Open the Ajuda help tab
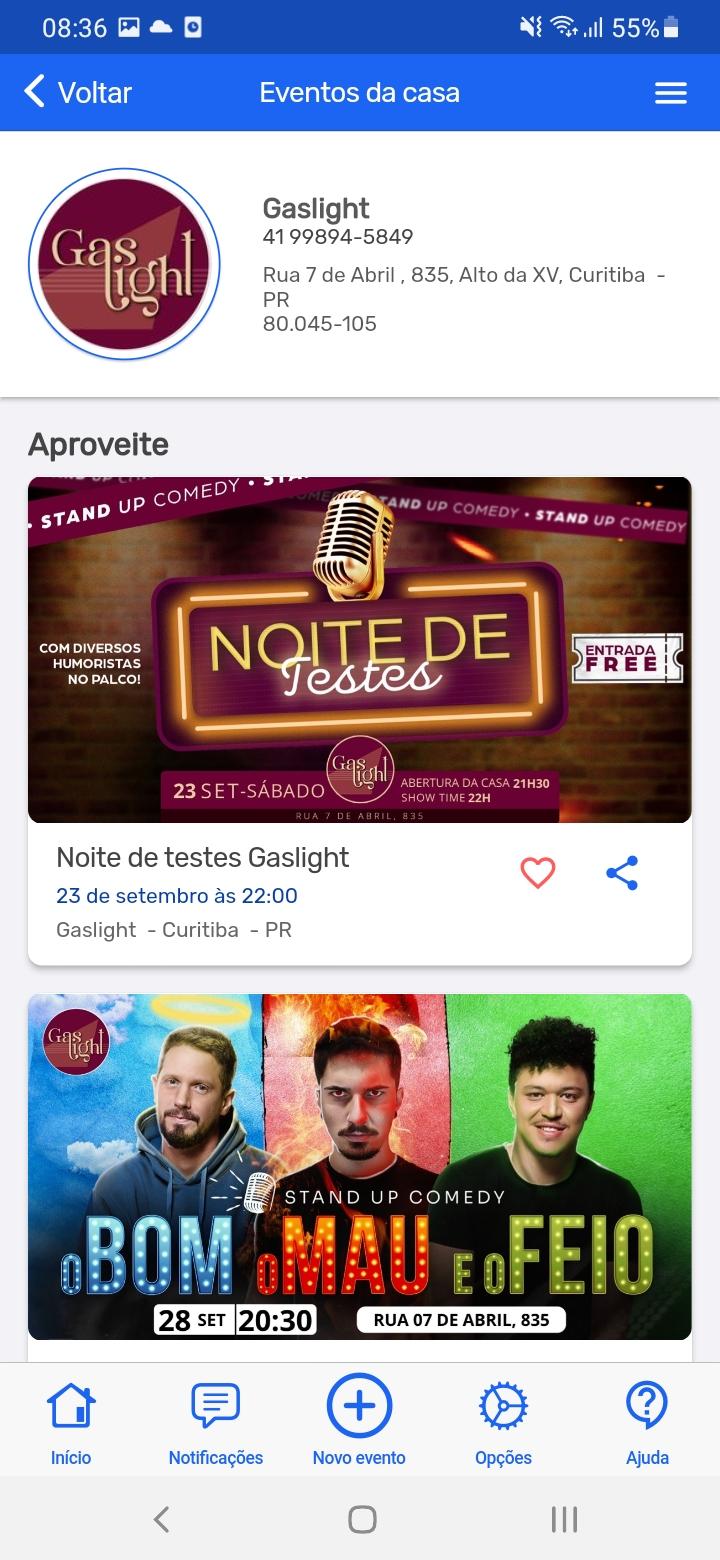The width and height of the screenshot is (720, 1560). 647,1421
